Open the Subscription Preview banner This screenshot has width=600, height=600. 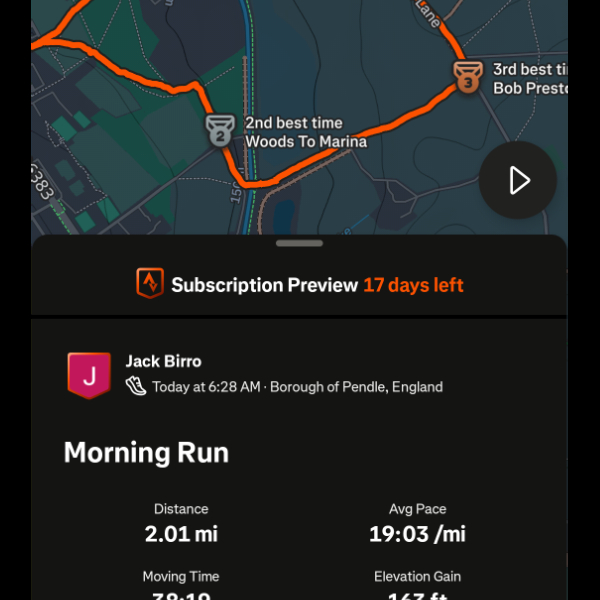pos(300,285)
